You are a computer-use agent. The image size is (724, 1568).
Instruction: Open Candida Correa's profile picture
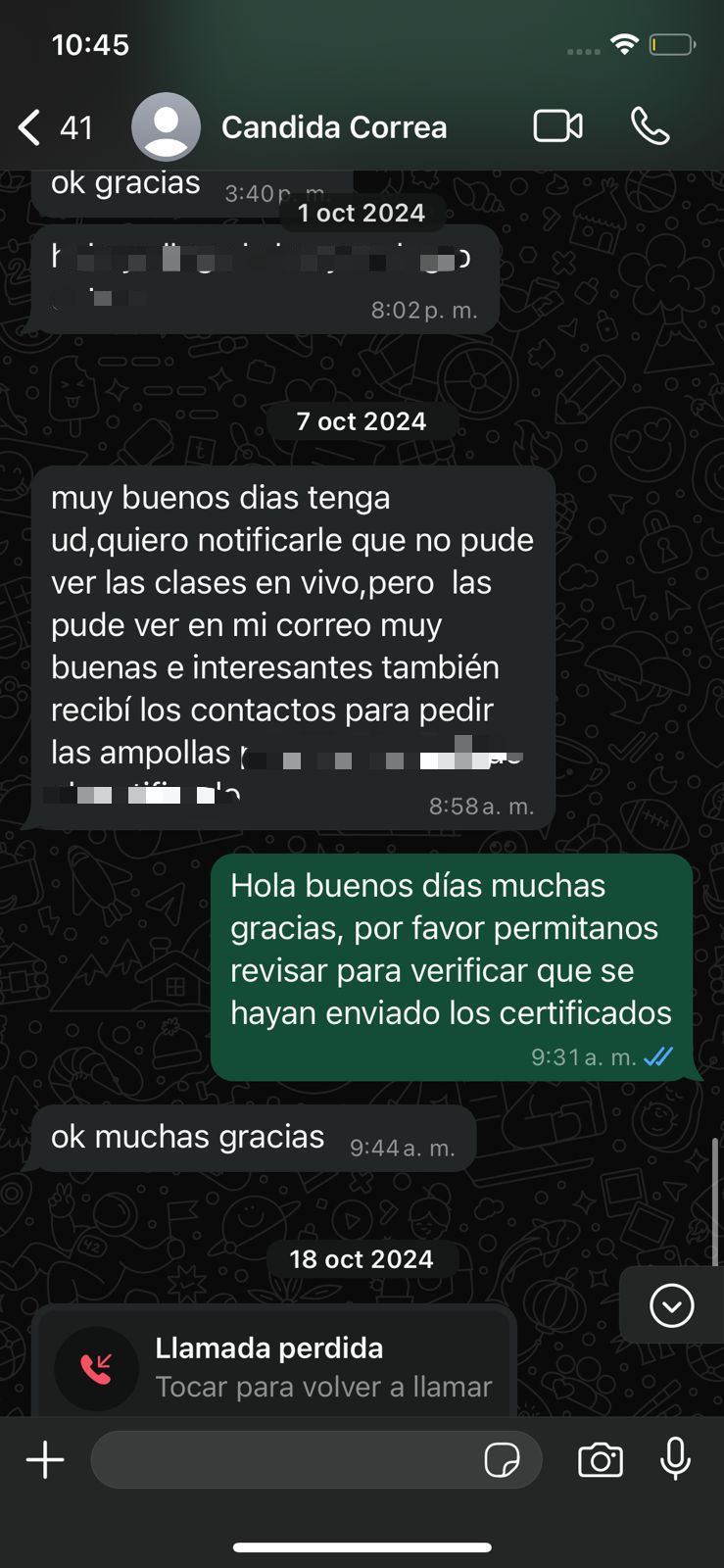coord(167,125)
